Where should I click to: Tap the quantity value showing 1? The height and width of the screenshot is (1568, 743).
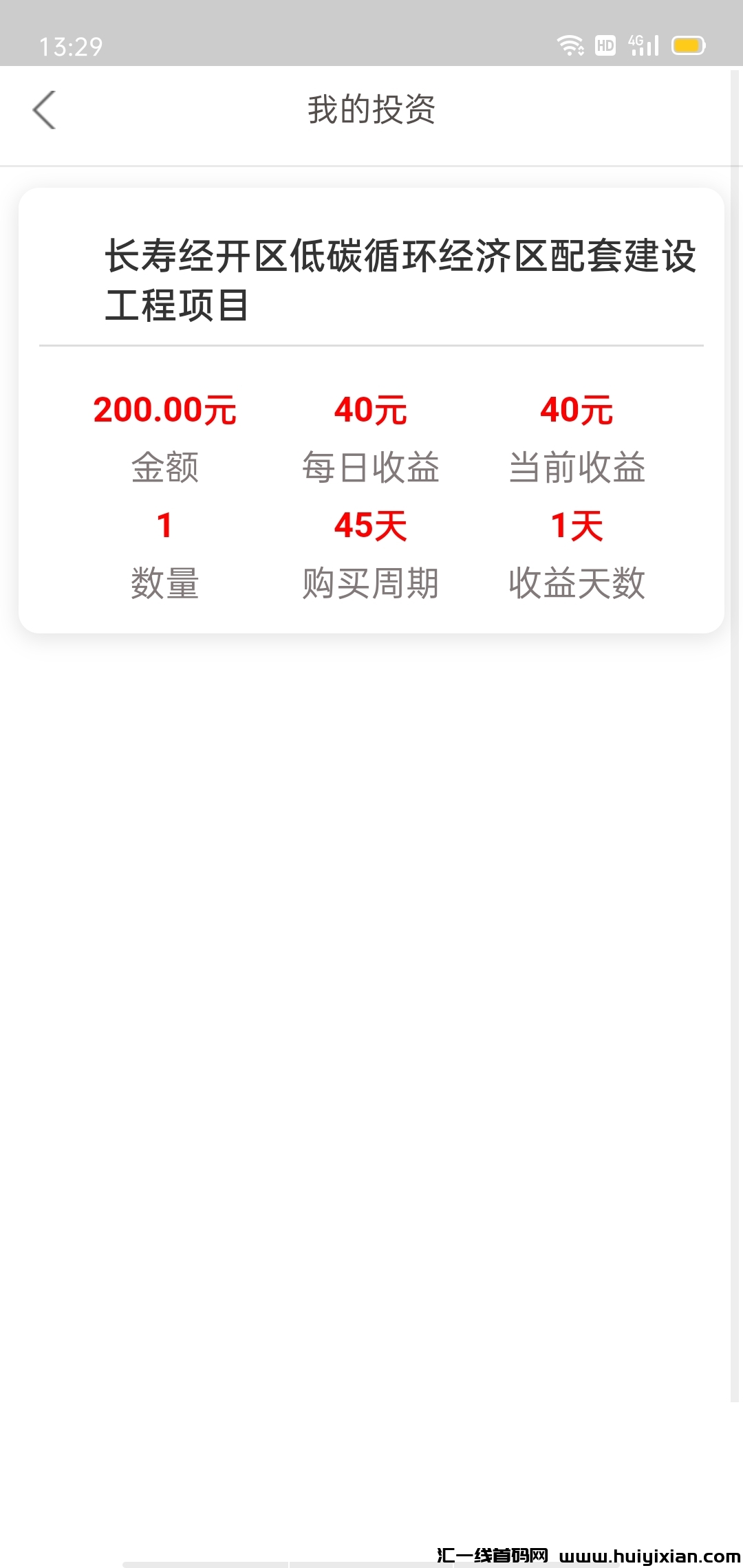(x=165, y=524)
